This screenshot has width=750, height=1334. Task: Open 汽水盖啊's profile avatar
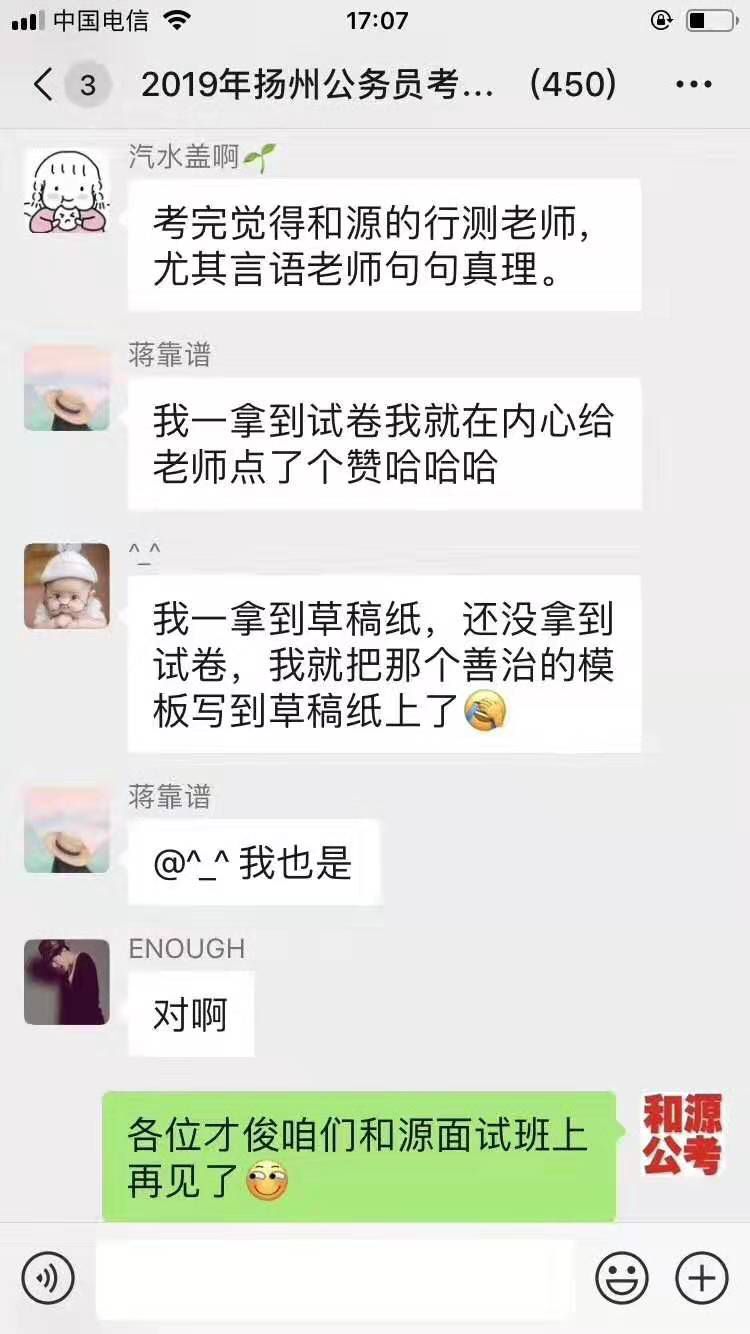click(67, 191)
